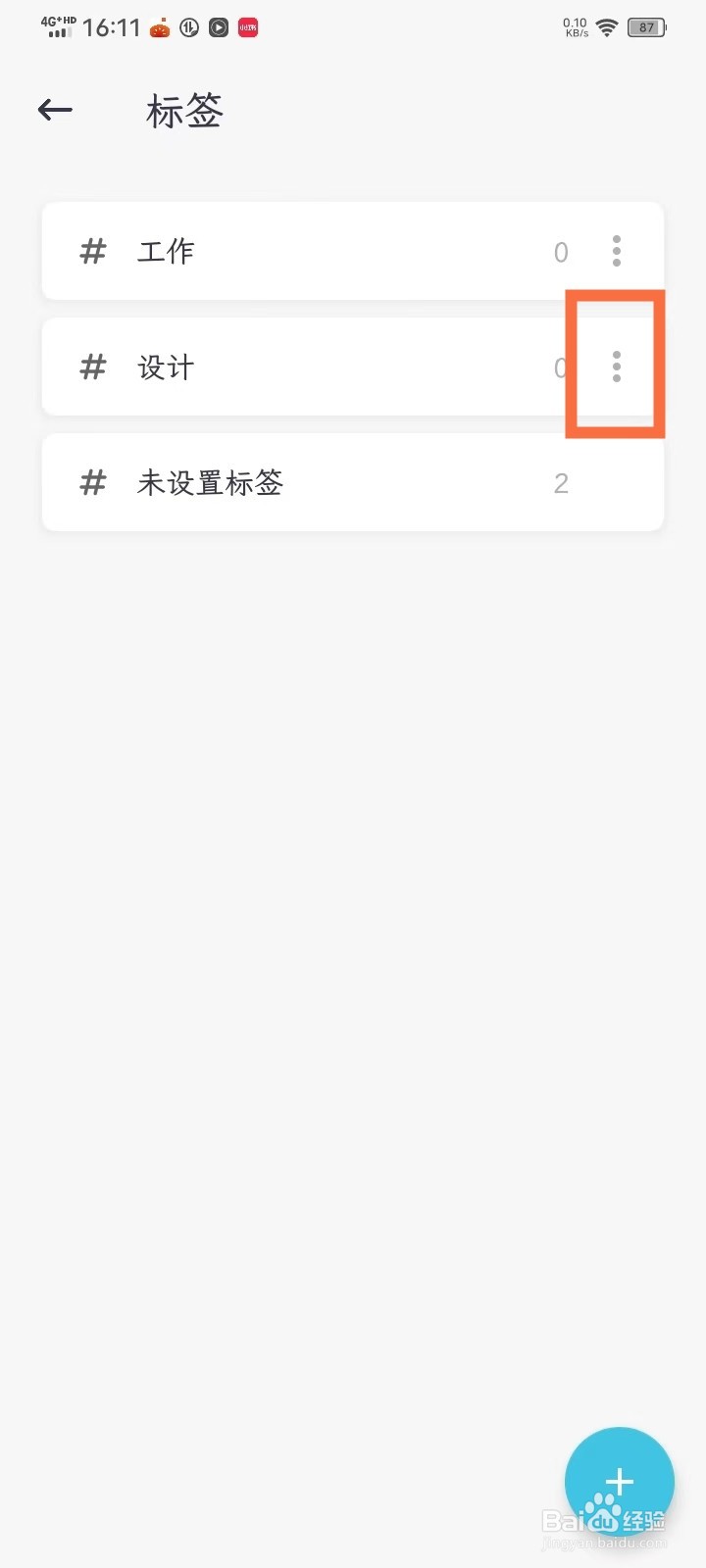Viewport: 706px width, 1568px height.
Task: Open more options for 工作 tag
Action: coord(617,251)
